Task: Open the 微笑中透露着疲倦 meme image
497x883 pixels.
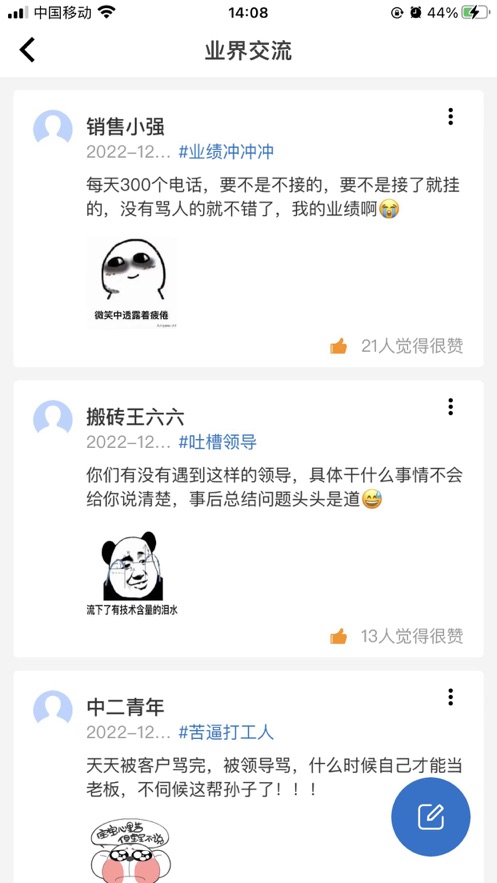Action: coord(132,282)
